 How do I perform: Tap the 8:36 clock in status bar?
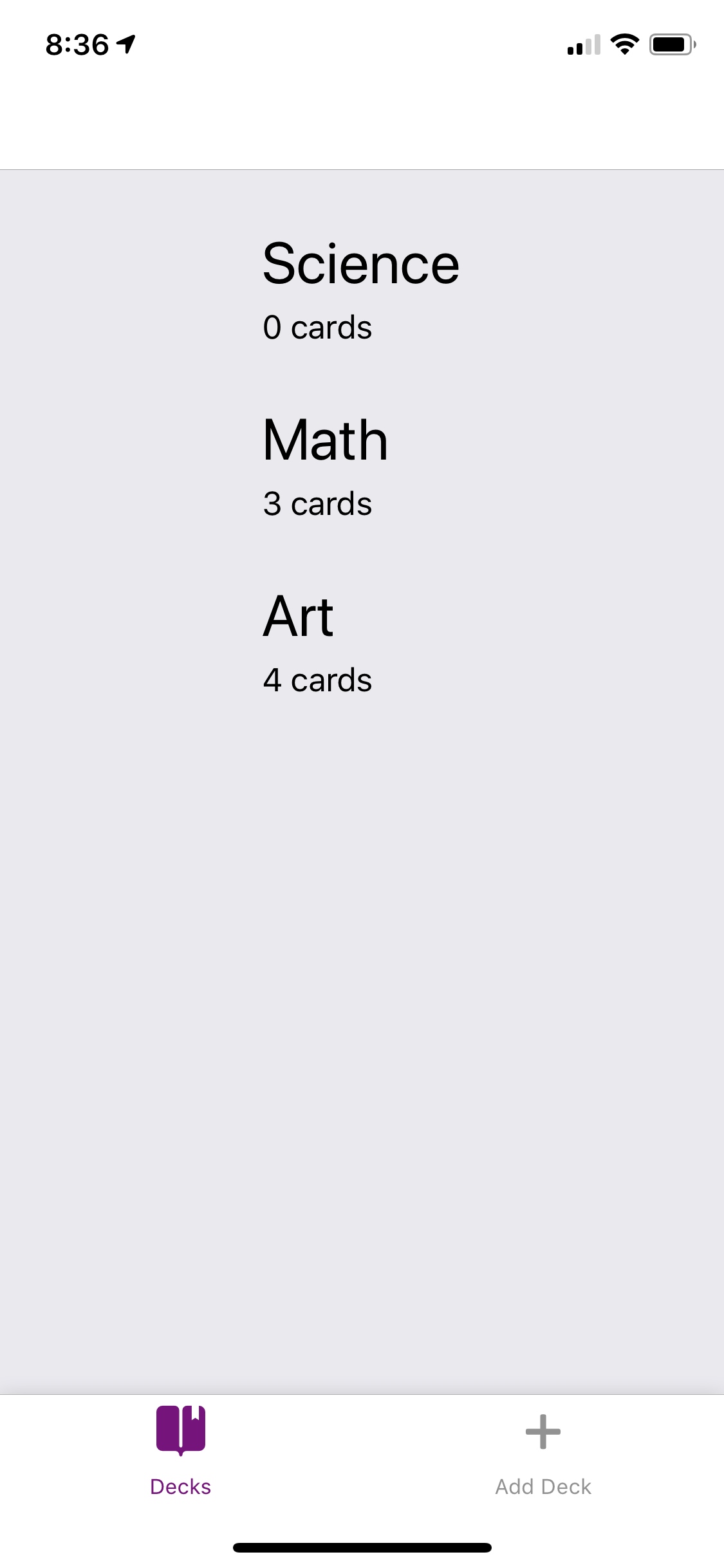tap(77, 42)
